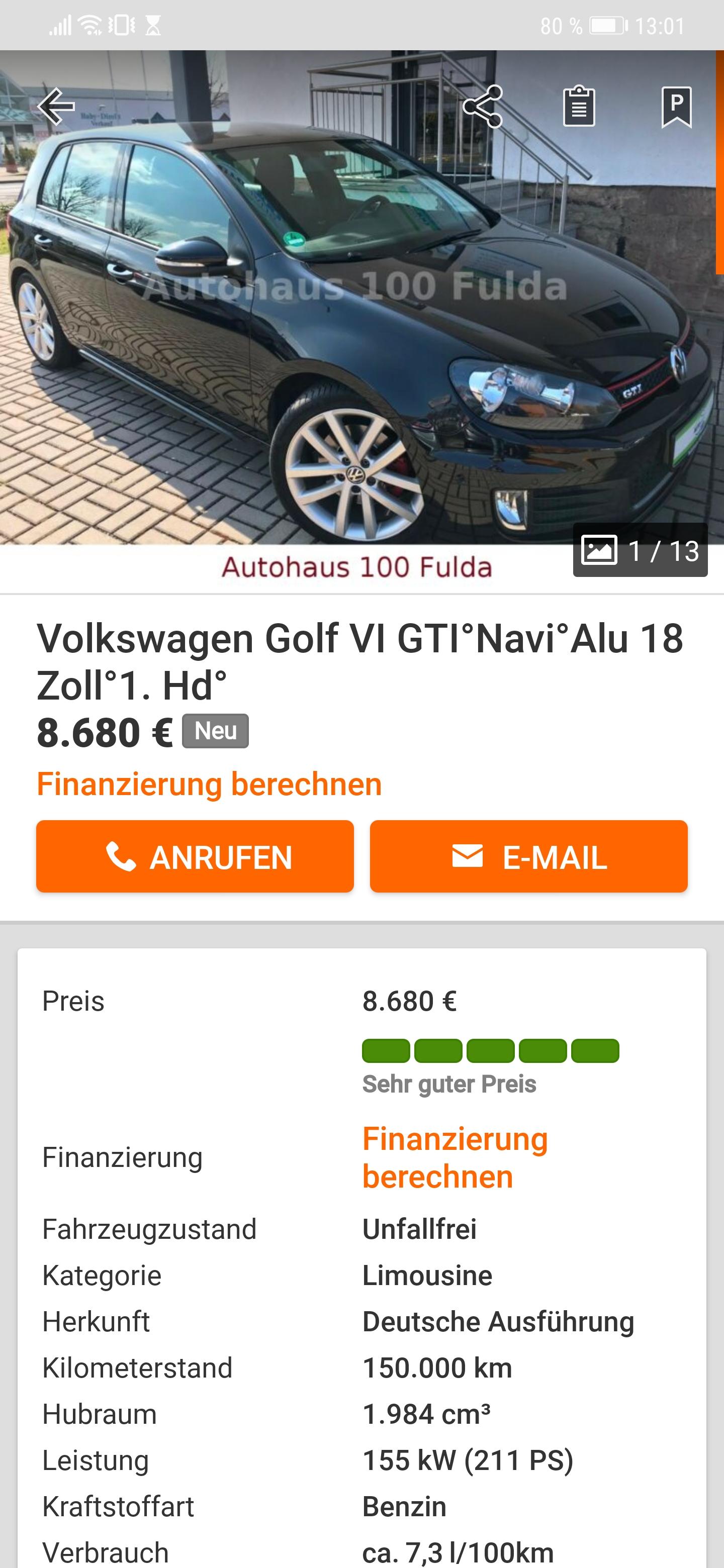This screenshot has height=1568, width=724.
Task: Open Finanzierung berechnen in the details table
Action: tap(455, 1157)
